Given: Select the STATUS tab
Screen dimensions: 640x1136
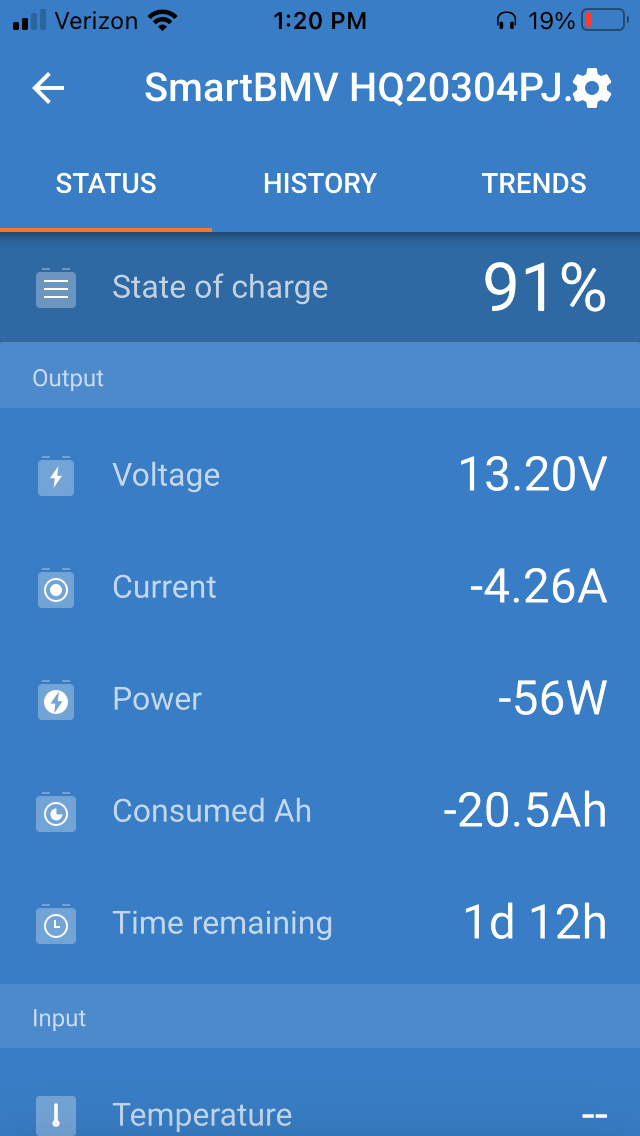Looking at the screenshot, I should pos(106,183).
